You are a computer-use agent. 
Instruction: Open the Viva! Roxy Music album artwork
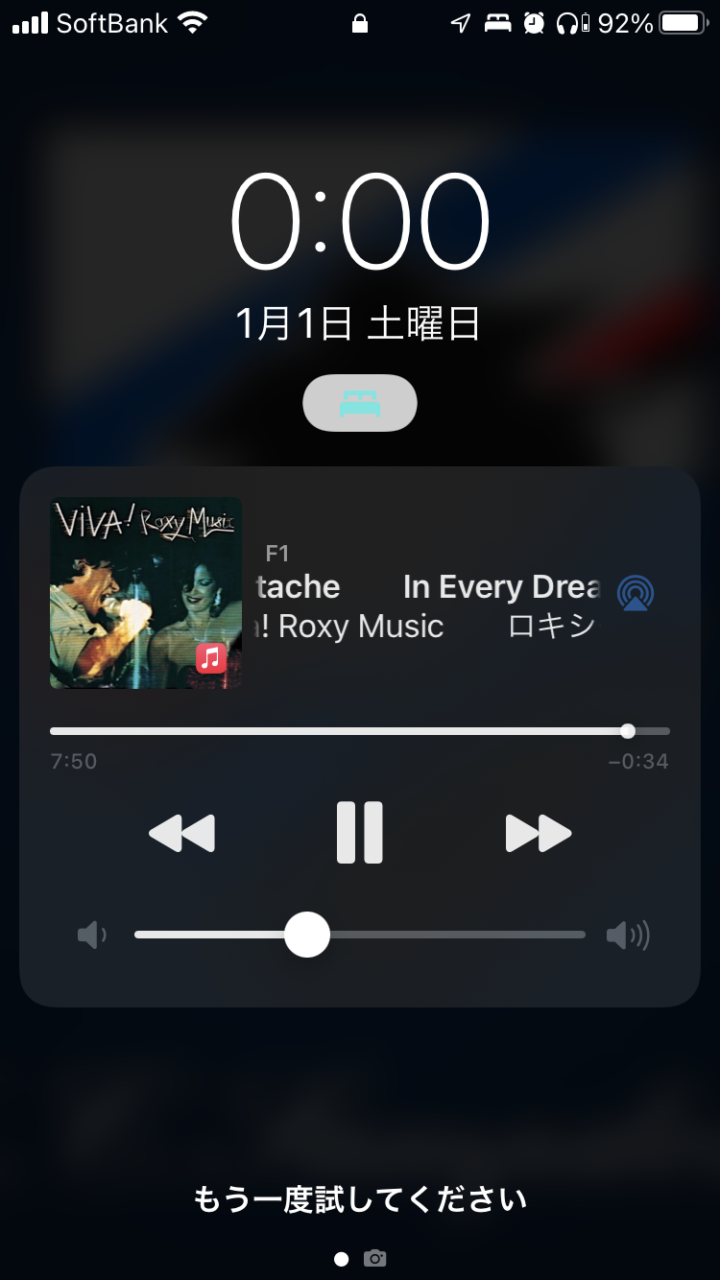[146, 593]
